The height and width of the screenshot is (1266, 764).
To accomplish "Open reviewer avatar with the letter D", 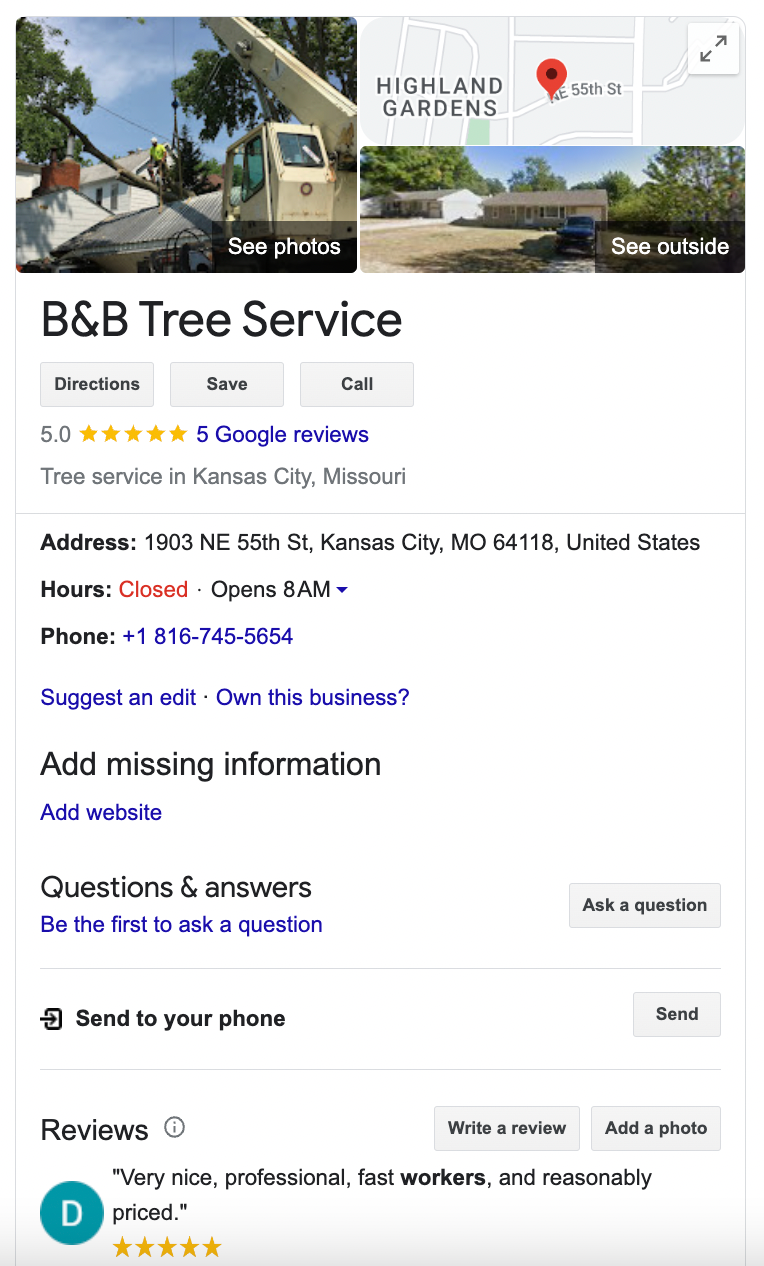I will coord(71,1213).
